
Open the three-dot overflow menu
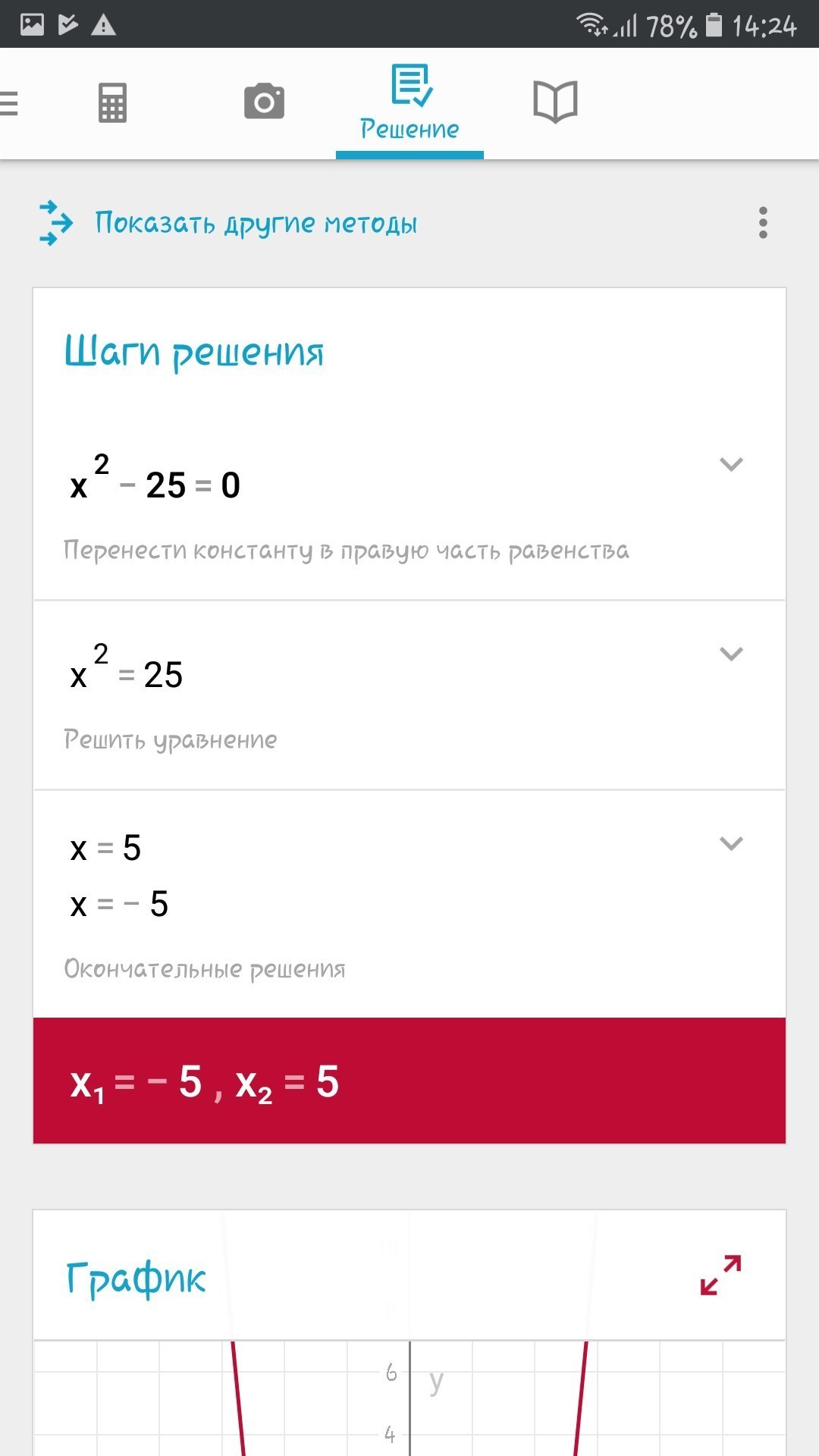point(763,223)
